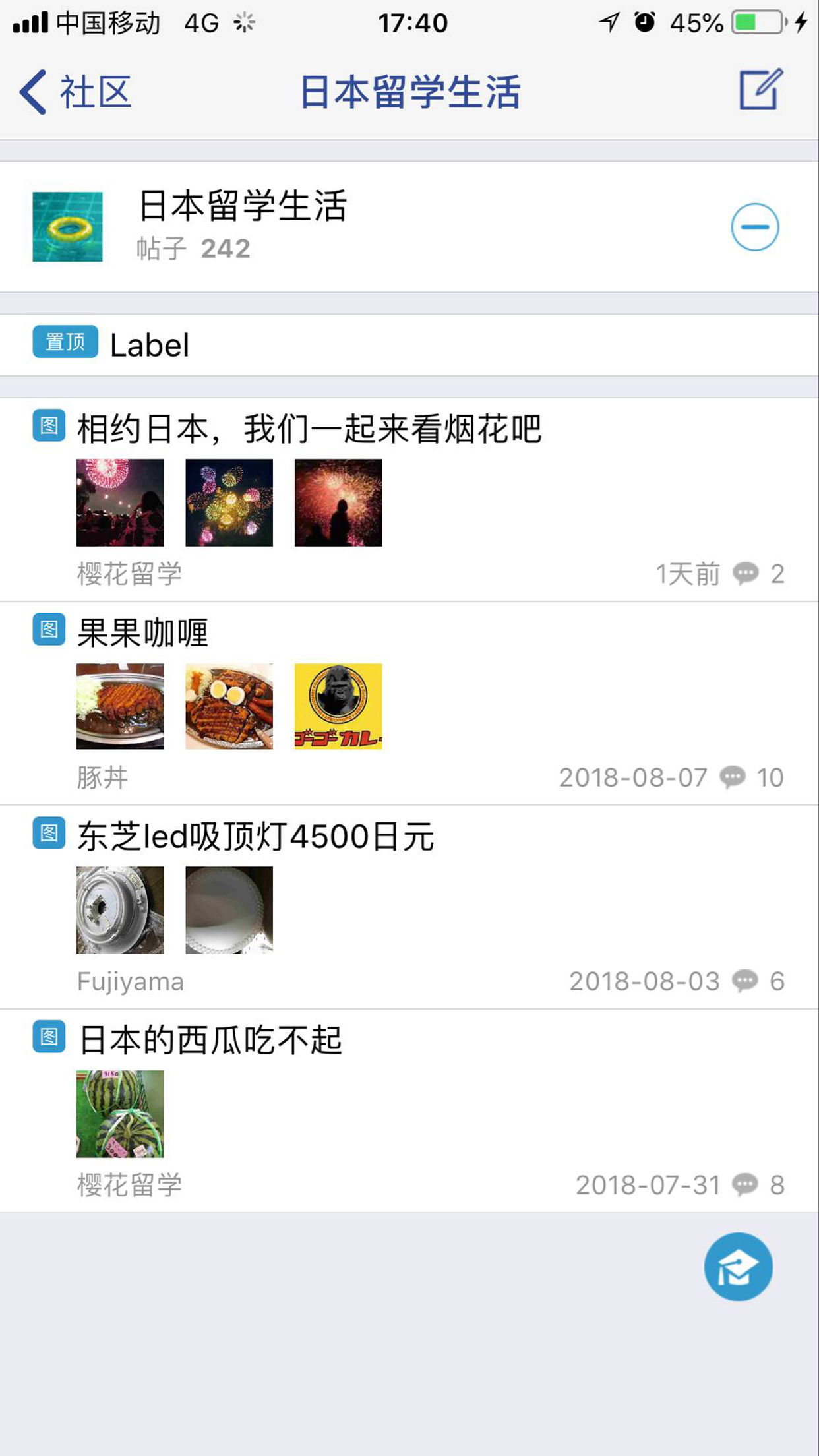Go back to 社区
The height and width of the screenshot is (1456, 819).
coord(76,92)
